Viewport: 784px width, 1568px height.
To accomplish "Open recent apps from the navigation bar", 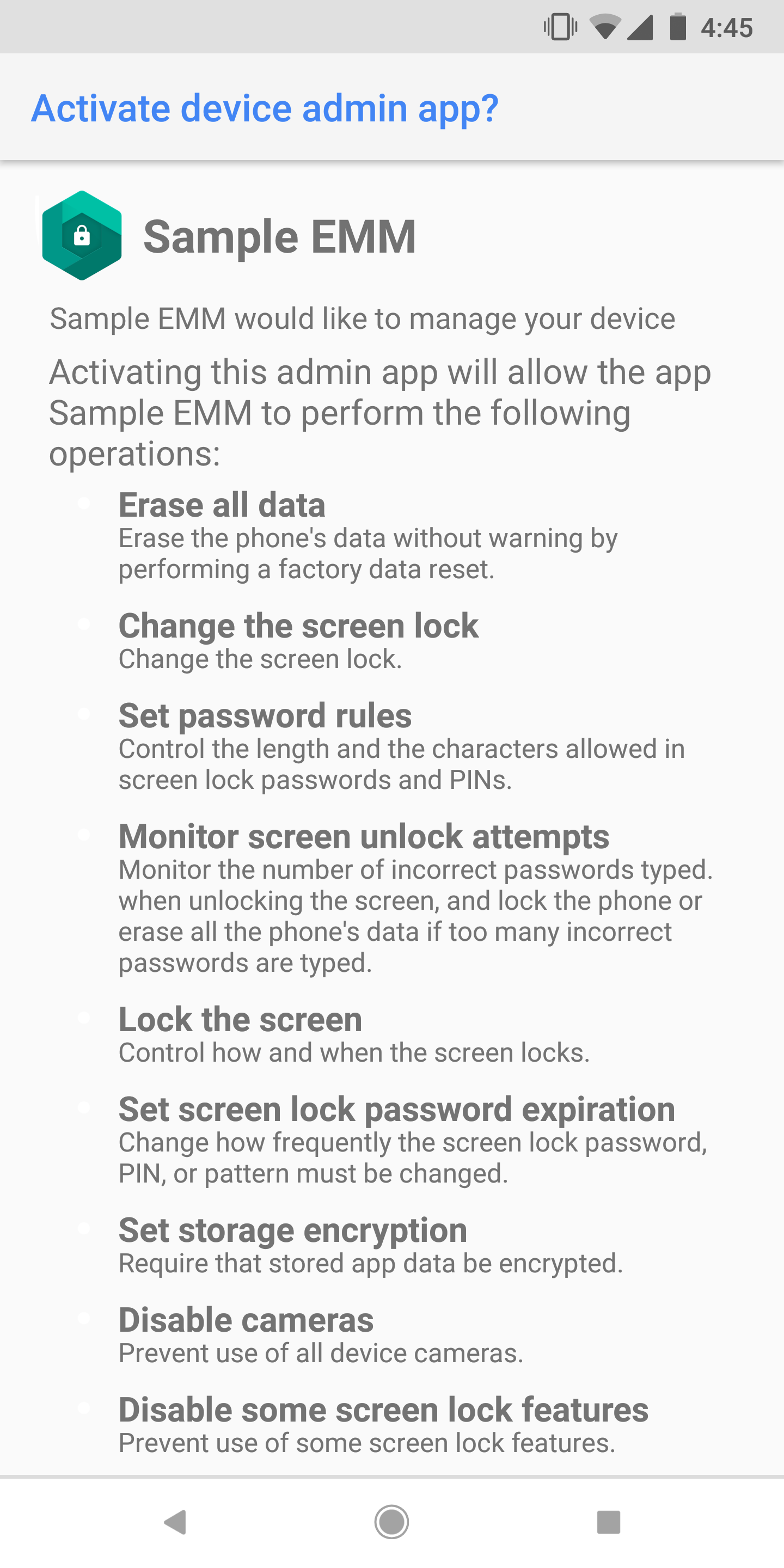I will point(608,1522).
